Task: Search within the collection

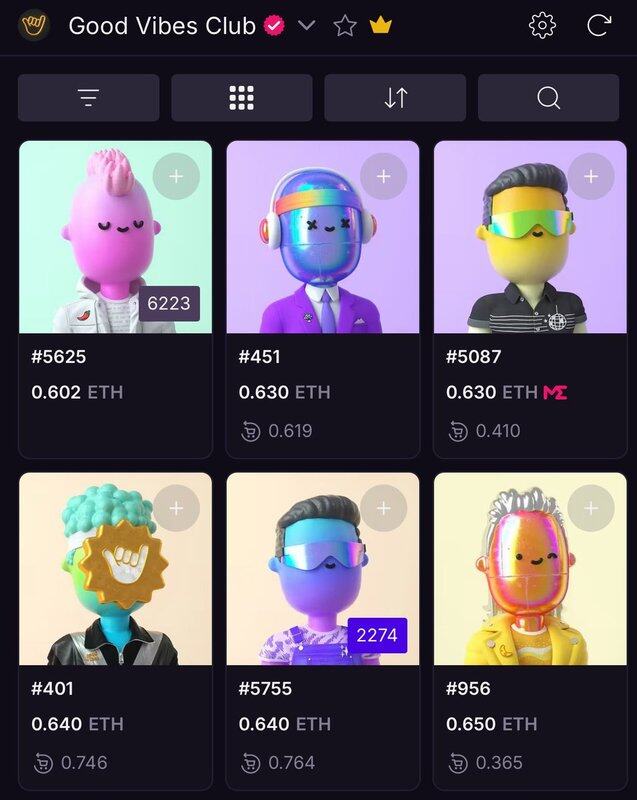Action: click(549, 98)
